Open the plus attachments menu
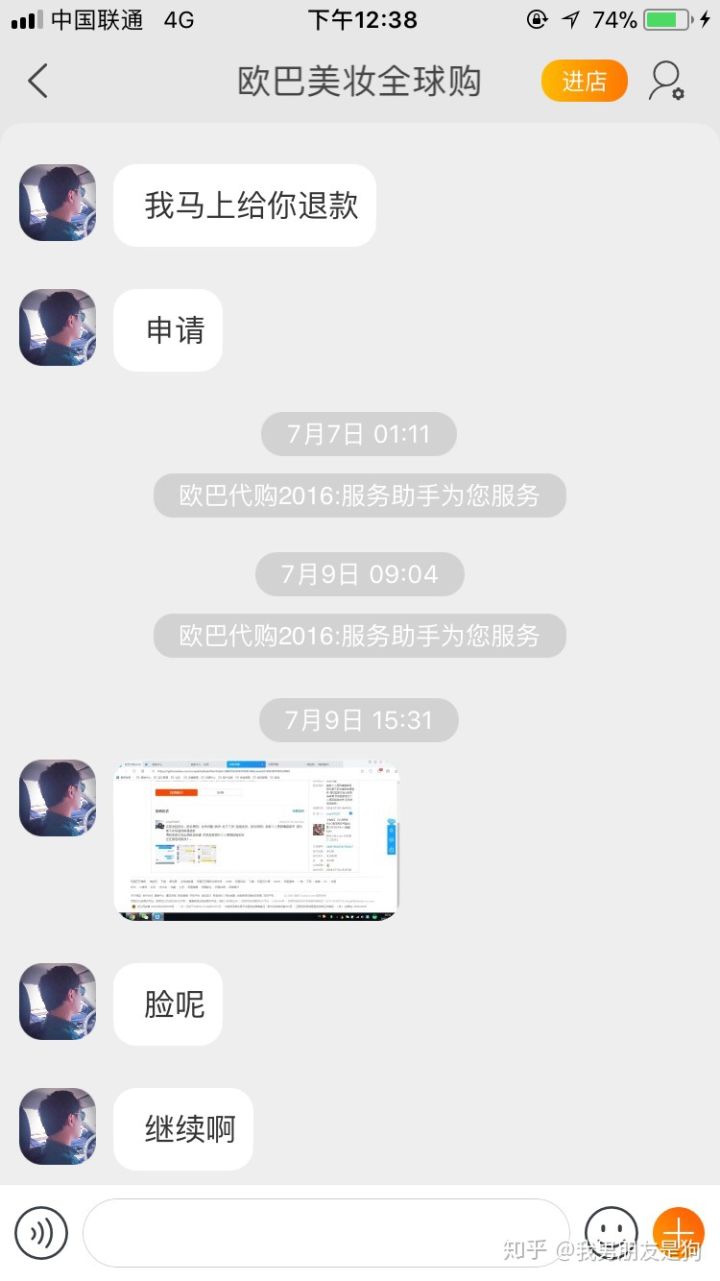This screenshot has height=1281, width=720. point(679,1233)
